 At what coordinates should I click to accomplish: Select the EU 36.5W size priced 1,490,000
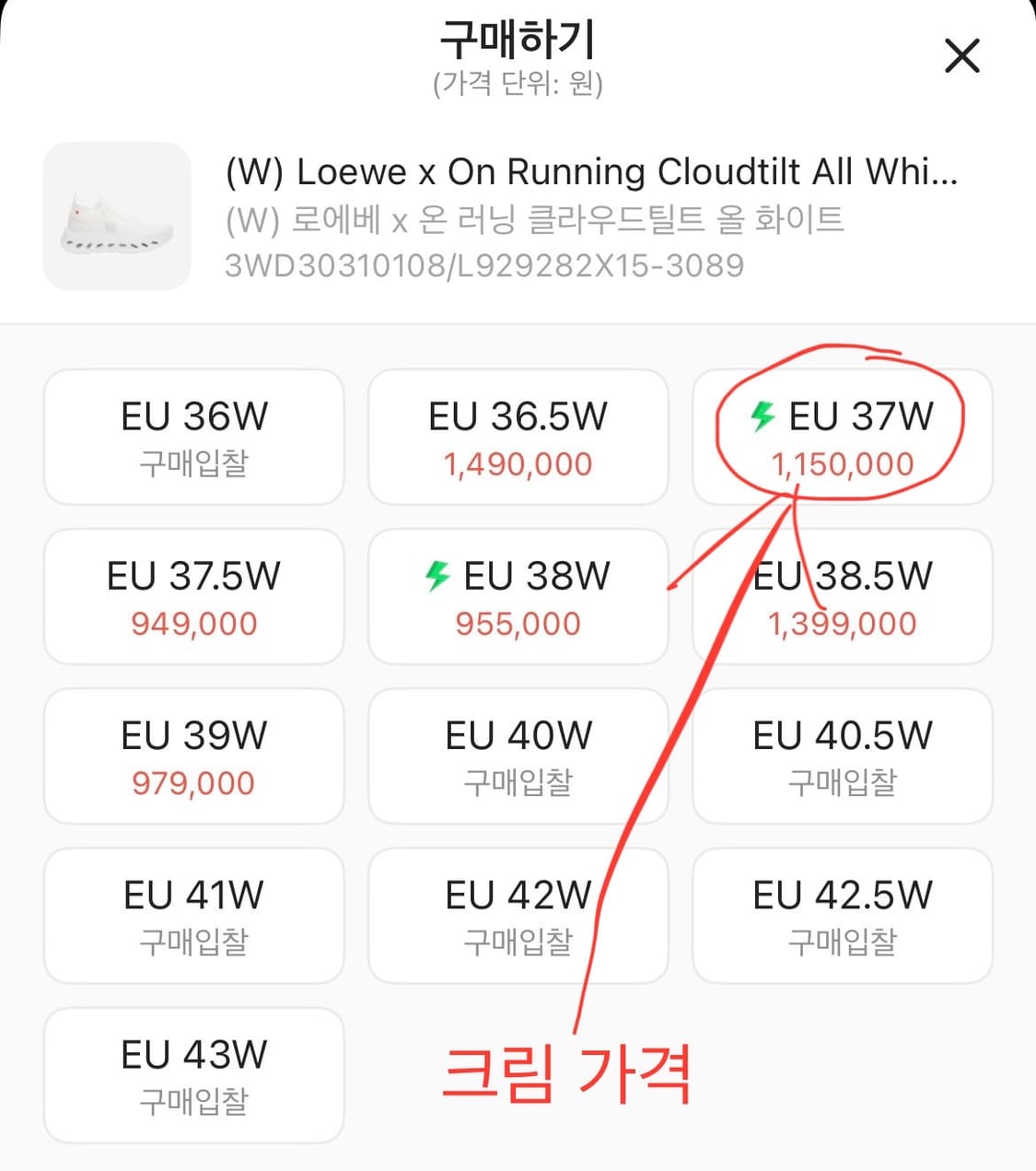coord(518,436)
